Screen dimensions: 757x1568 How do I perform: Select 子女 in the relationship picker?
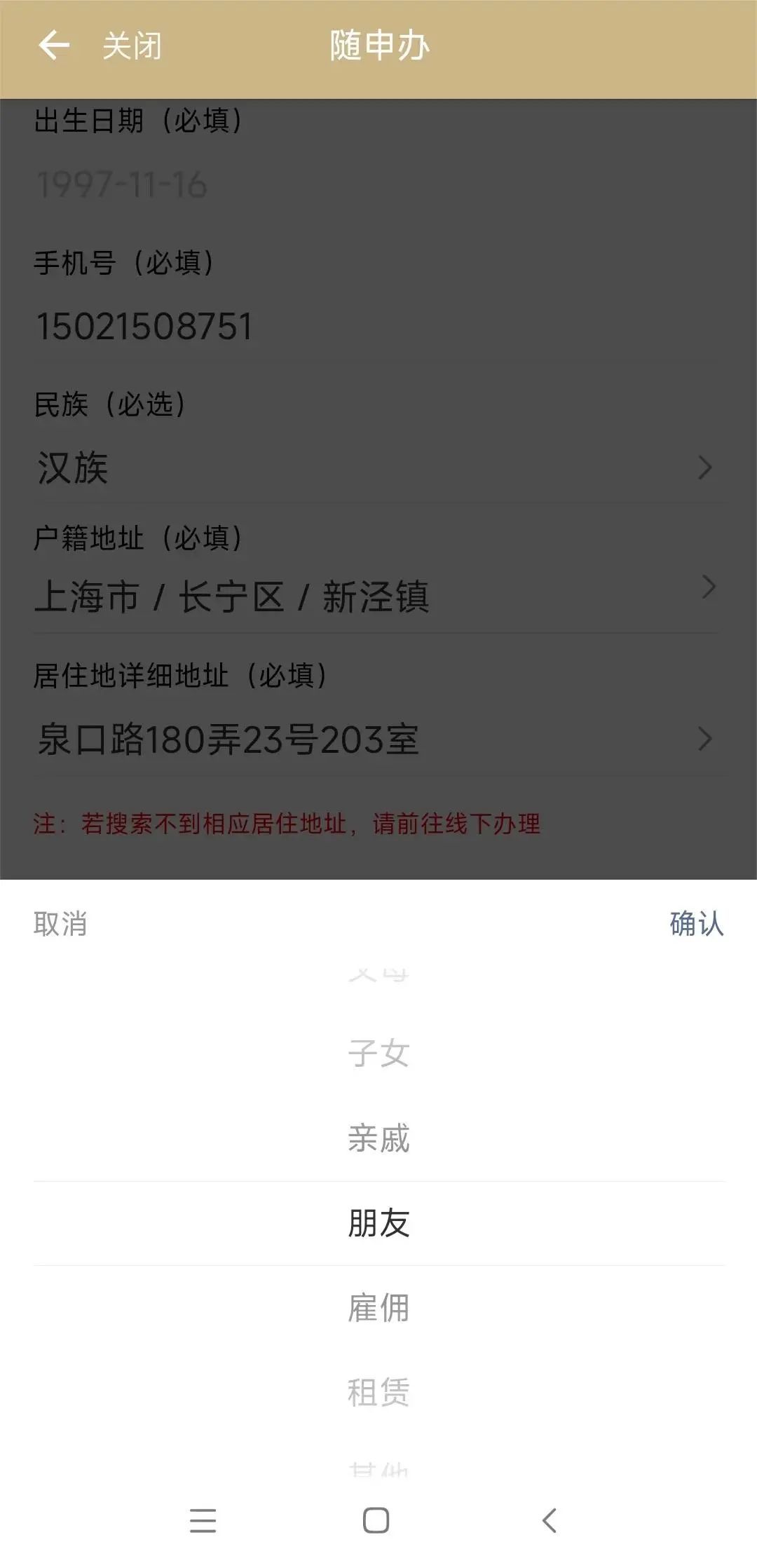pyautogui.click(x=378, y=1054)
